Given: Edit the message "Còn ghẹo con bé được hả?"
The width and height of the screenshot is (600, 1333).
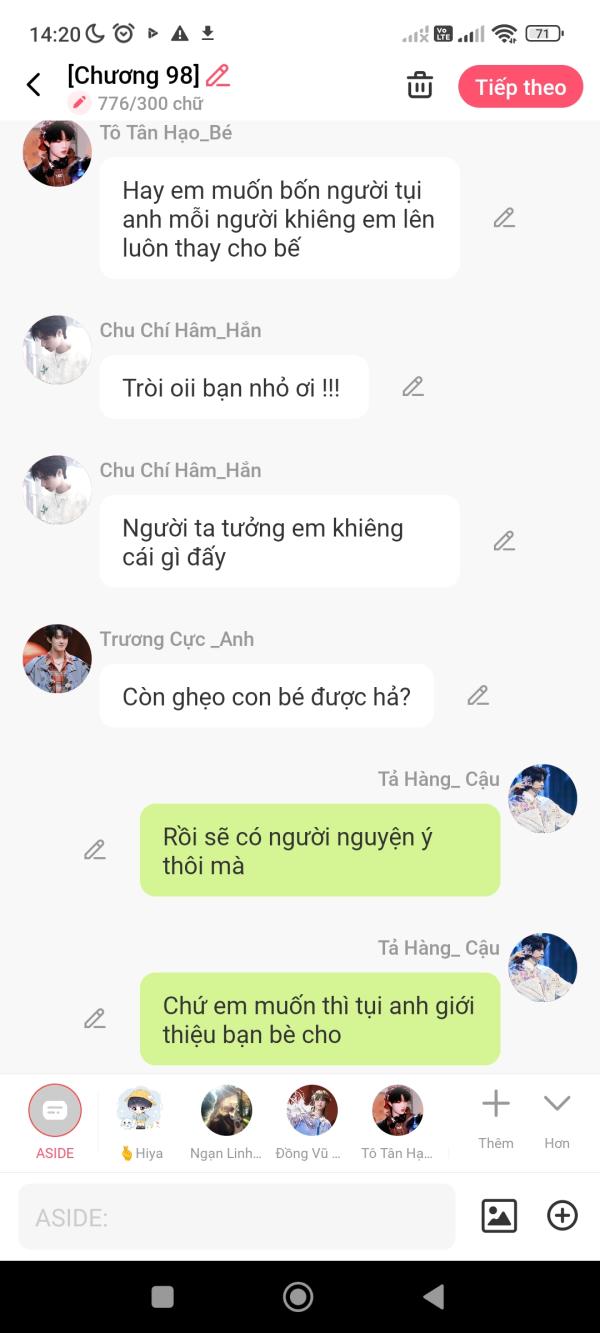Looking at the screenshot, I should pos(478,695).
